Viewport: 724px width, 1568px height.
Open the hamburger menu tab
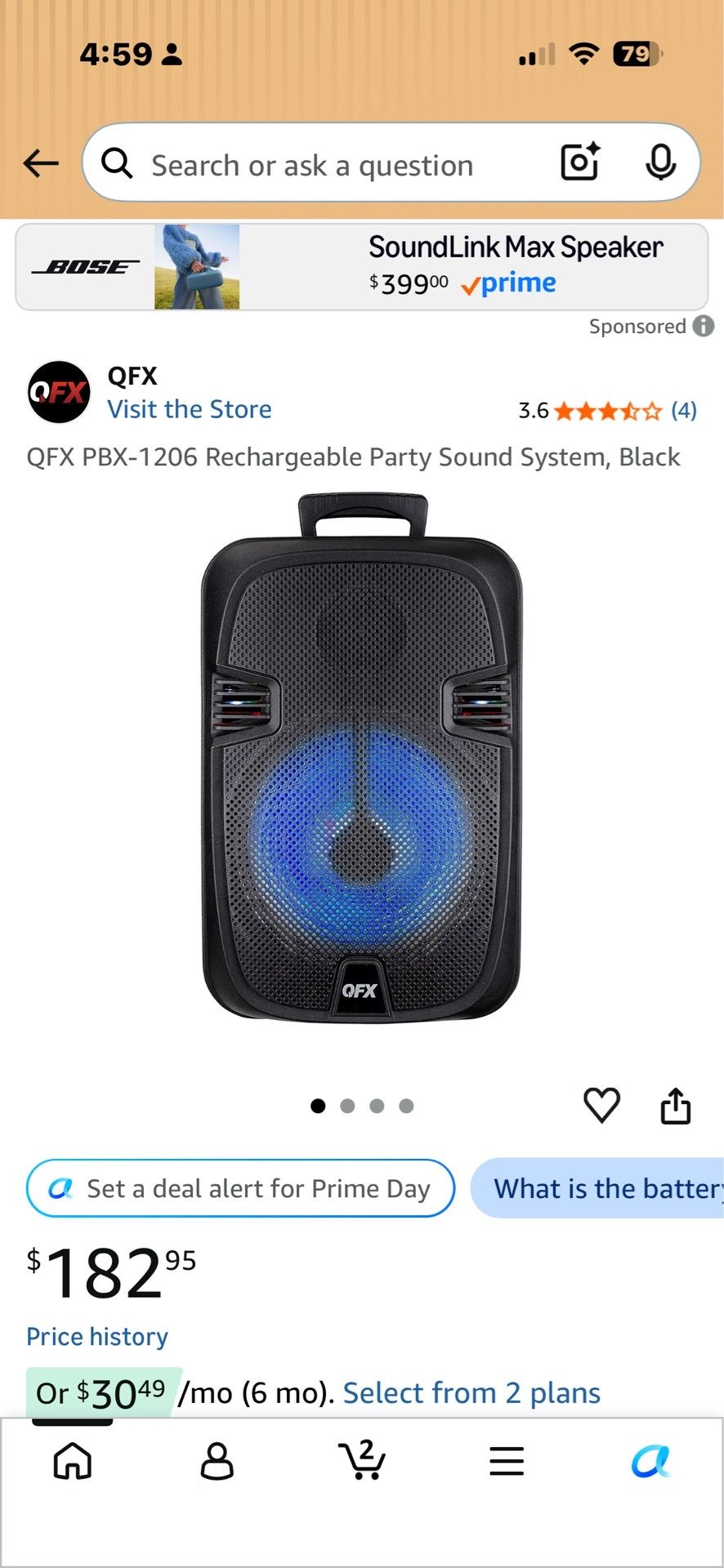[x=507, y=1461]
